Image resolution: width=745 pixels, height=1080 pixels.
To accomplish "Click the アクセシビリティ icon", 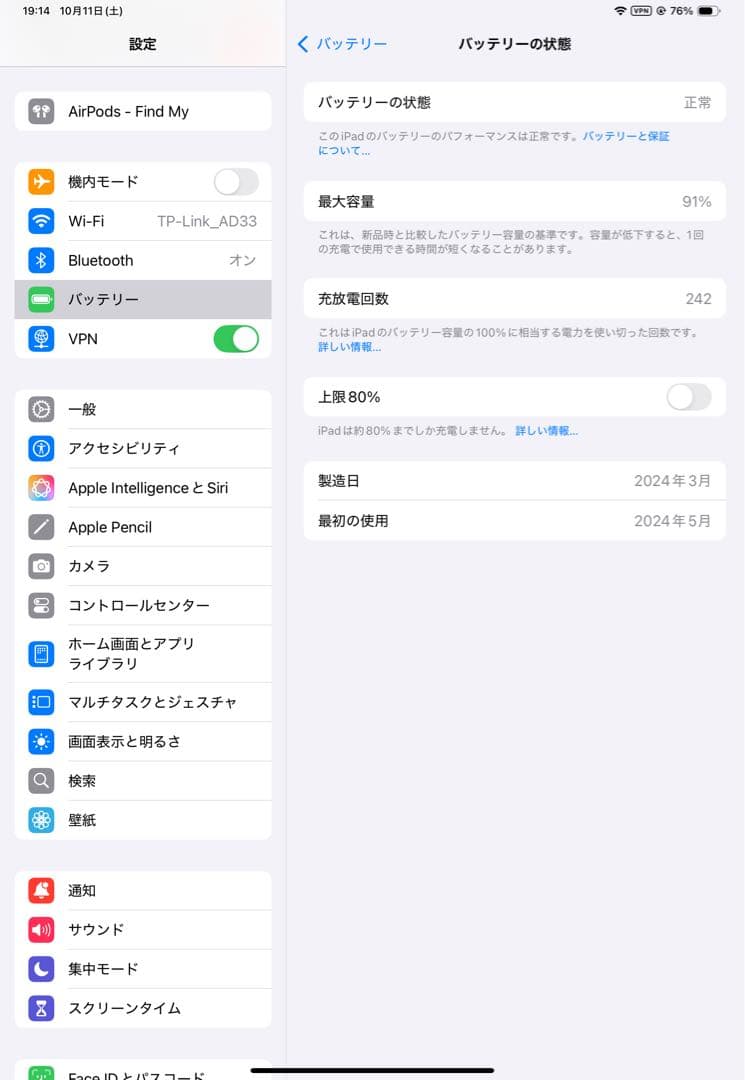I will pyautogui.click(x=41, y=448).
